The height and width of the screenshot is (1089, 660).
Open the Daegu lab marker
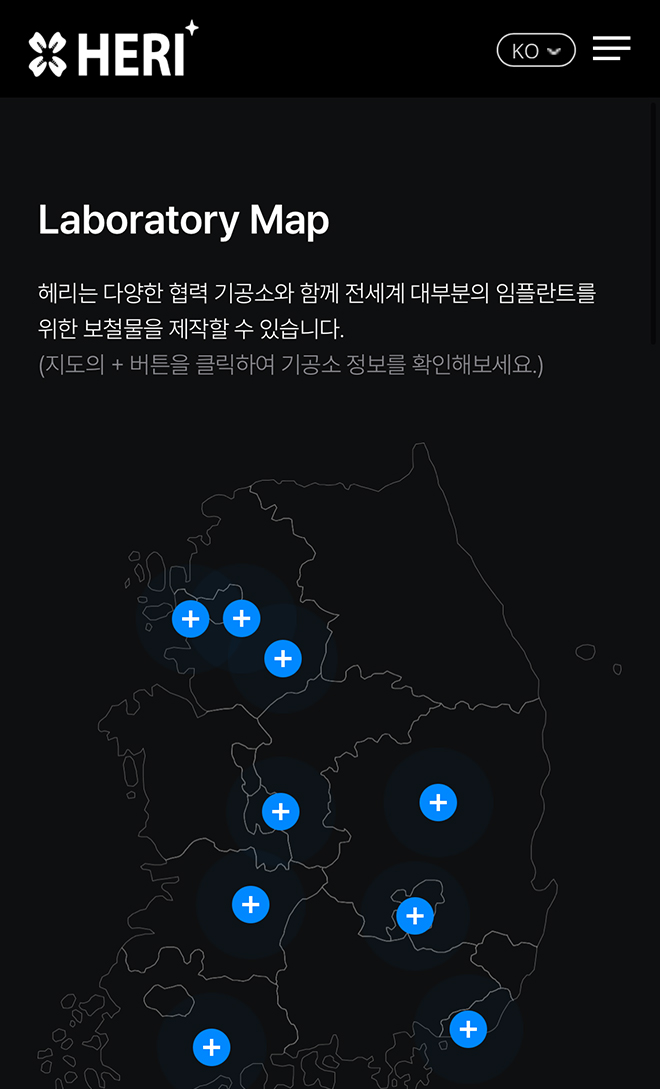[415, 915]
